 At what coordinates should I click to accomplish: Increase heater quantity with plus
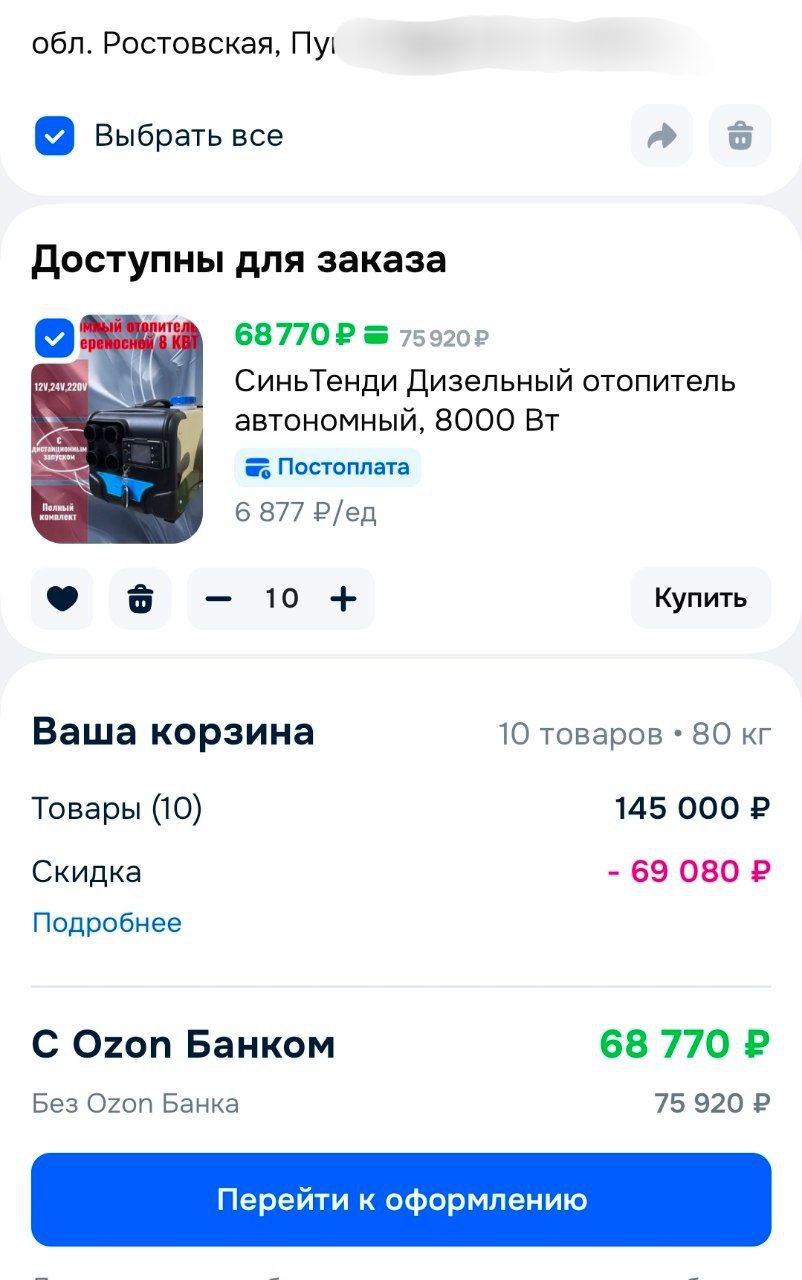[x=343, y=599]
